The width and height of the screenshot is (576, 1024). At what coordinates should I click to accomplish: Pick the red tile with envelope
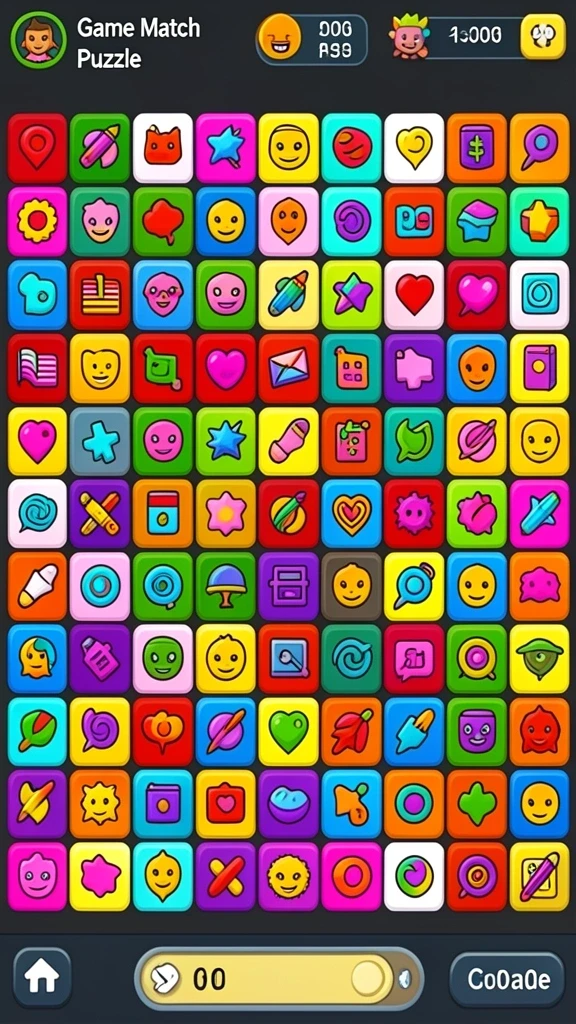[289, 368]
